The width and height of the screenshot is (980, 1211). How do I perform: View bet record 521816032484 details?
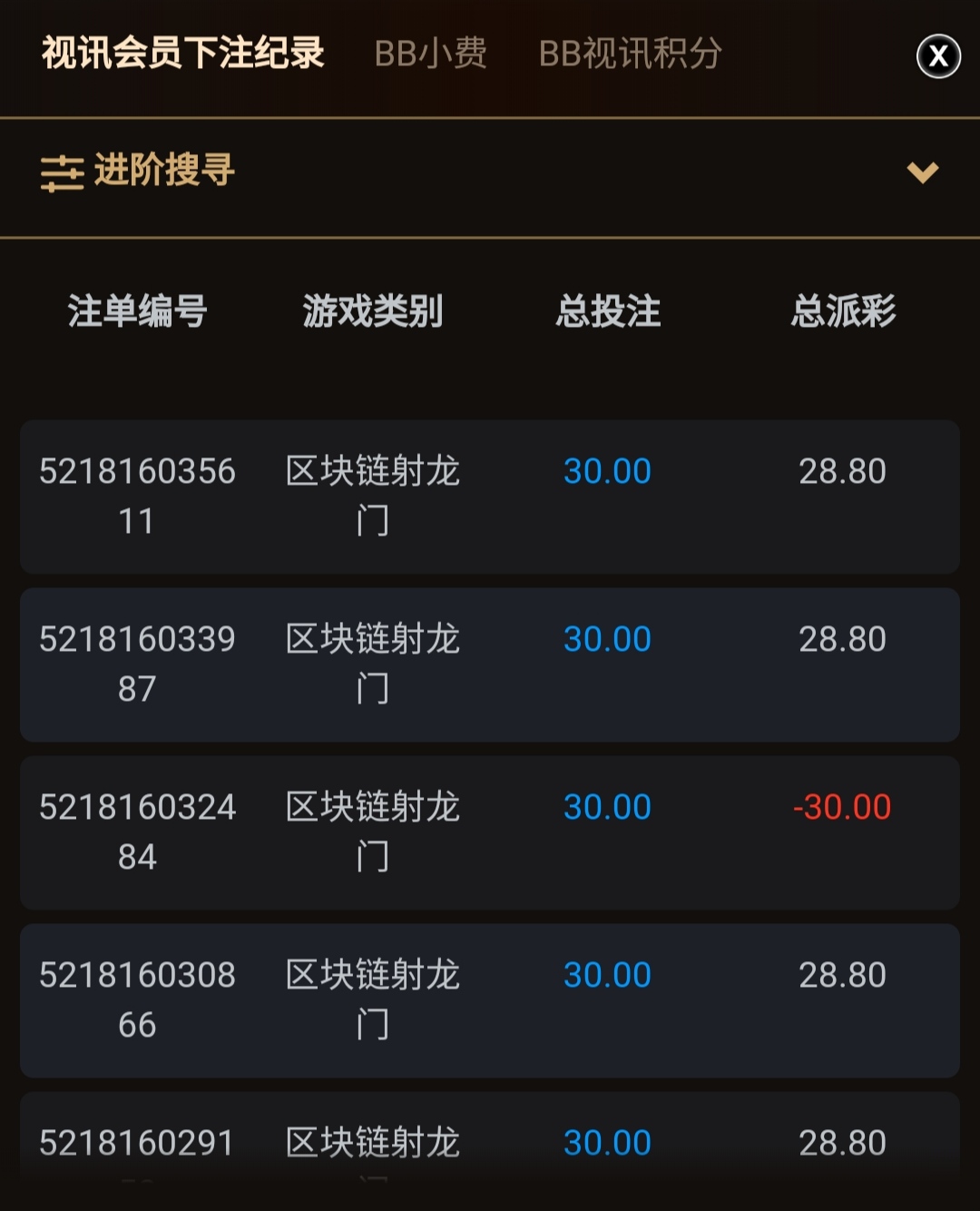coord(490,832)
